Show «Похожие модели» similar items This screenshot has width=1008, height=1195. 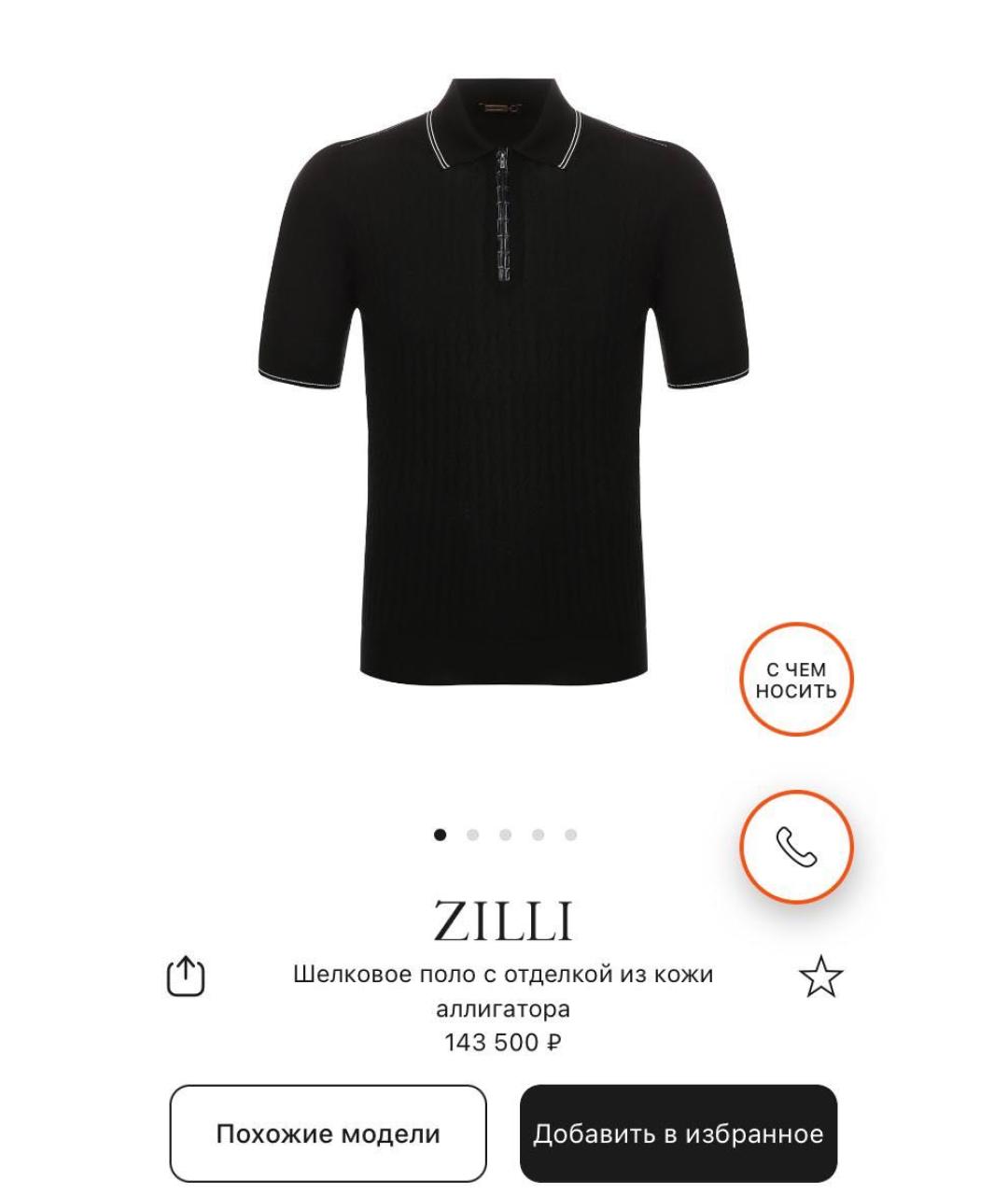click(328, 1133)
